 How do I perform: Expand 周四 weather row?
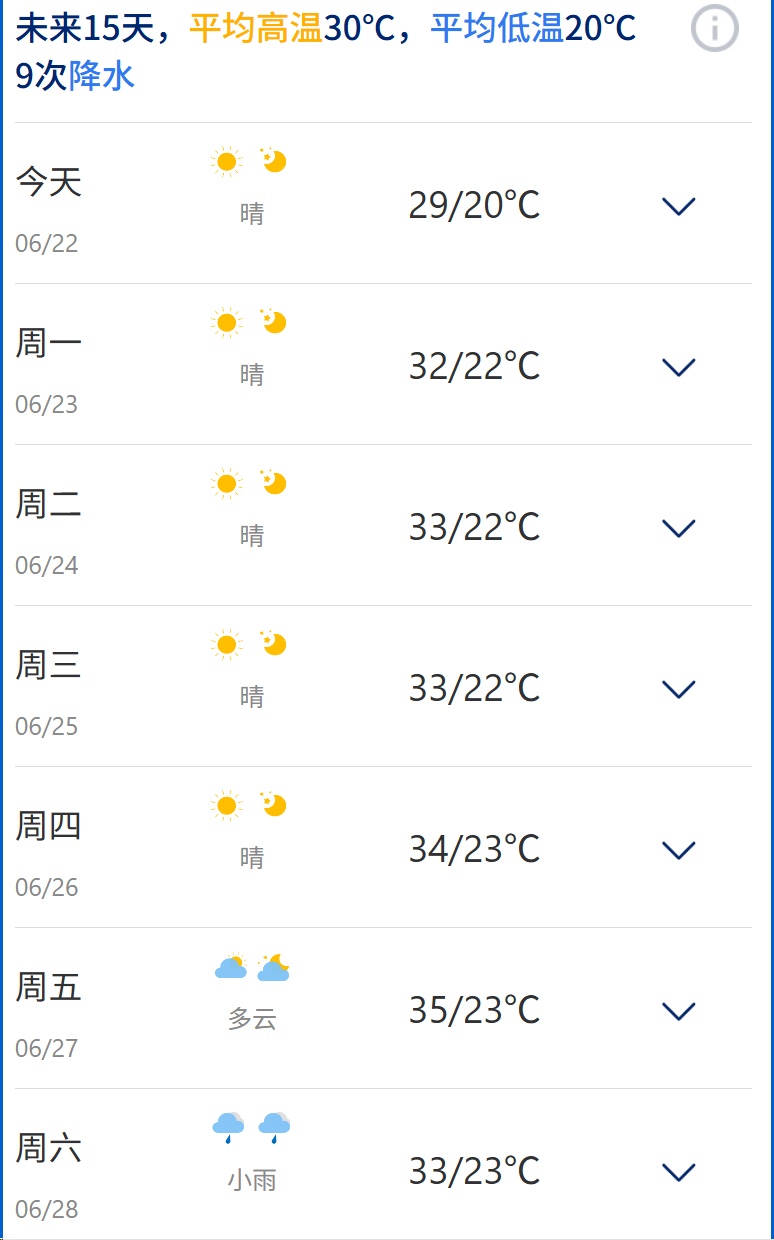(x=678, y=849)
